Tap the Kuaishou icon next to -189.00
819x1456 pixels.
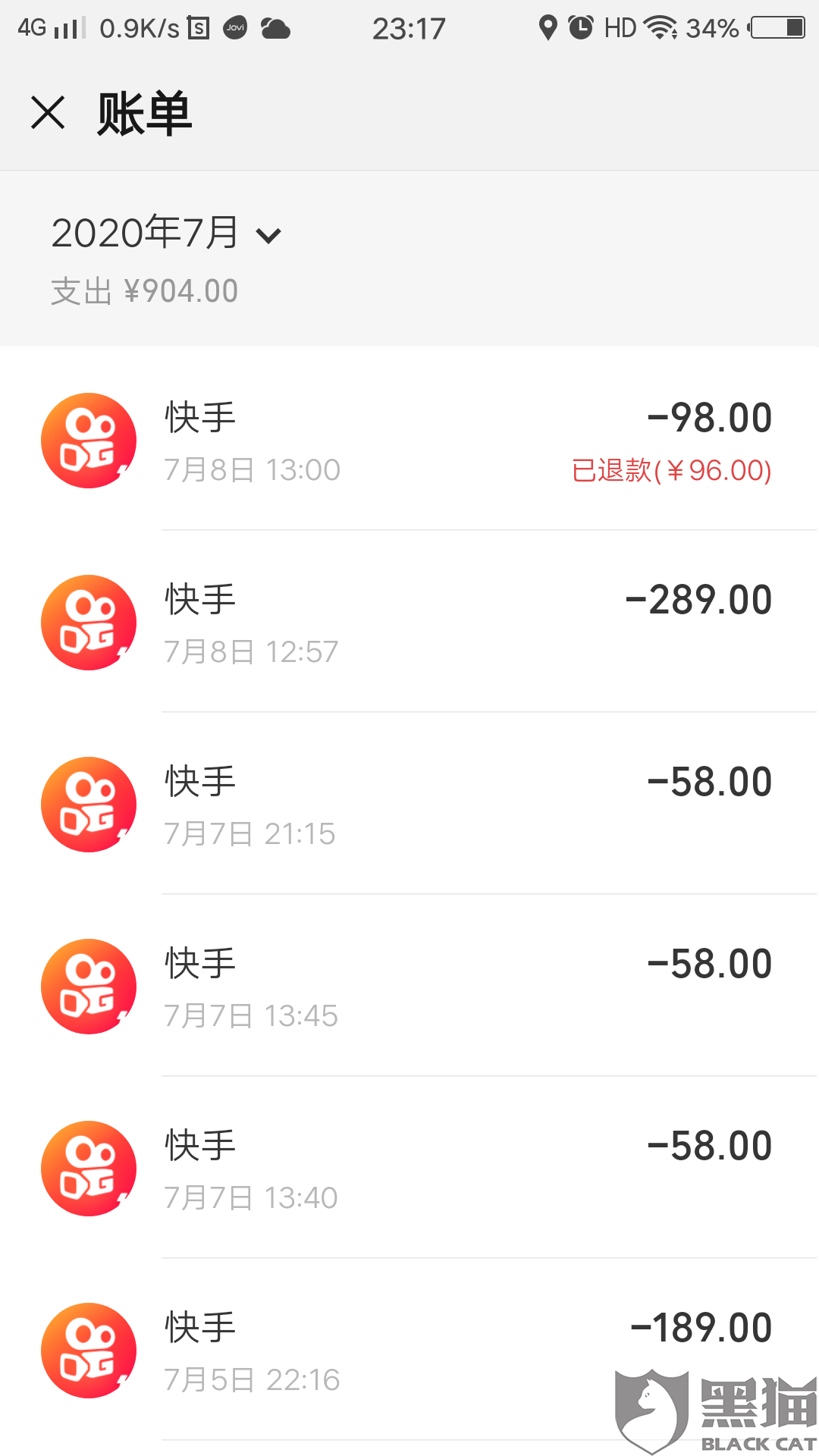coord(87,1350)
